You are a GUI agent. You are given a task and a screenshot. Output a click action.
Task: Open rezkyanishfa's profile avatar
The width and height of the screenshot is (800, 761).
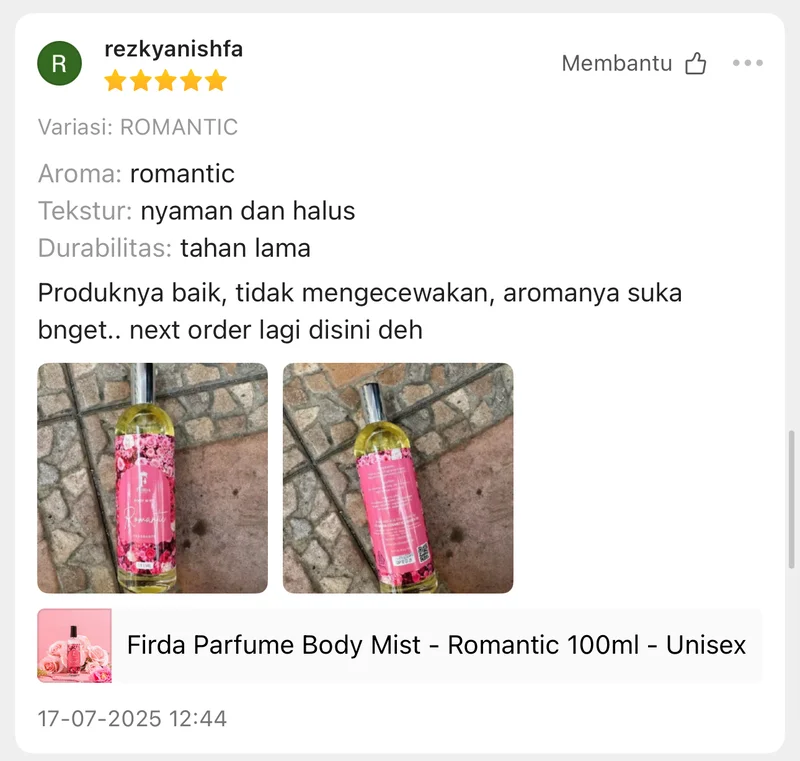click(x=59, y=64)
